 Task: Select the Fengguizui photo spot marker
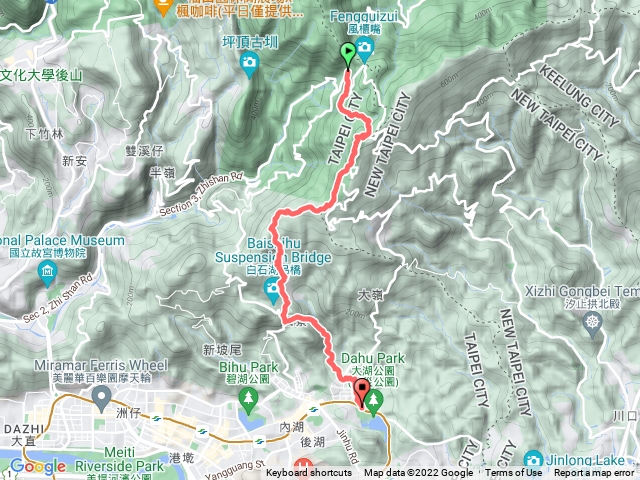(x=366, y=49)
